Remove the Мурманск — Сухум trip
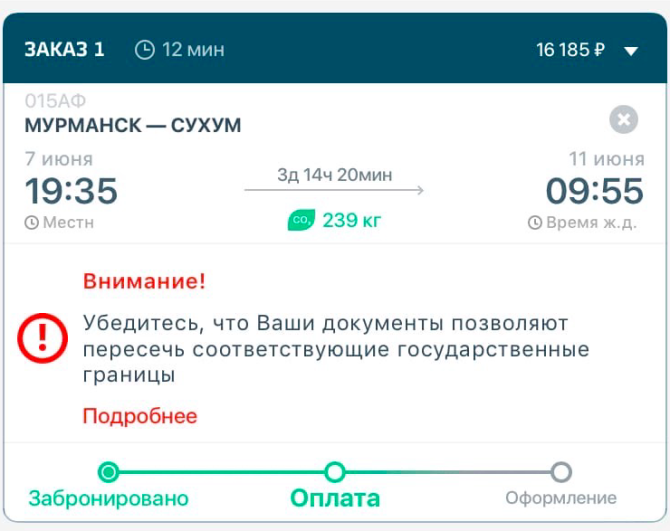The height and width of the screenshot is (531, 670). [x=623, y=120]
